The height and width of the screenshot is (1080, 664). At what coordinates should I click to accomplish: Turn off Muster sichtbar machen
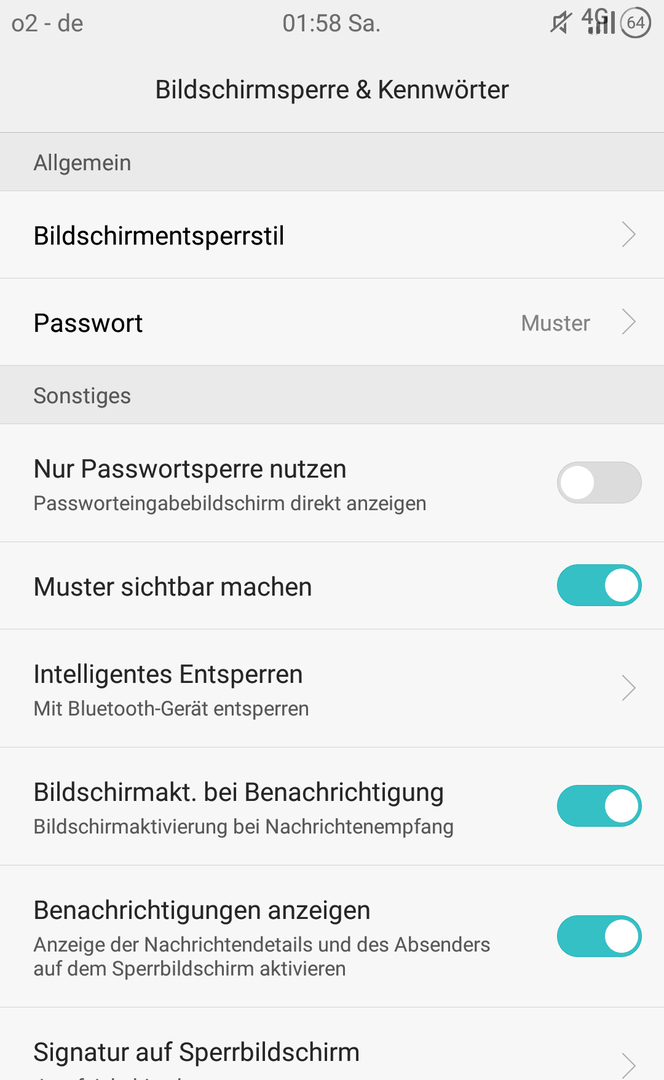pos(599,585)
